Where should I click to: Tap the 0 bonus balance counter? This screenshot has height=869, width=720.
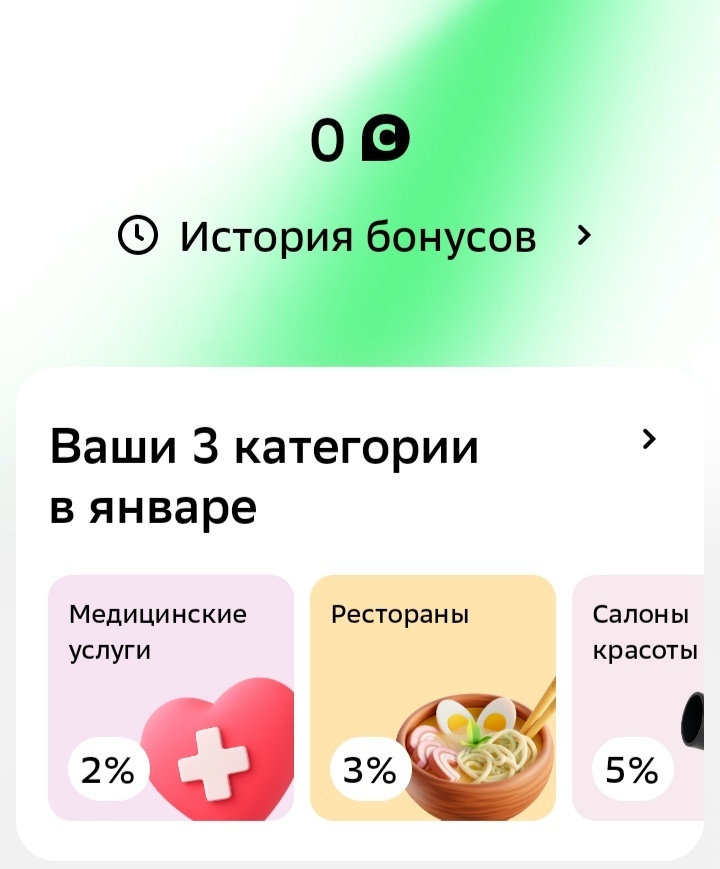click(325, 138)
